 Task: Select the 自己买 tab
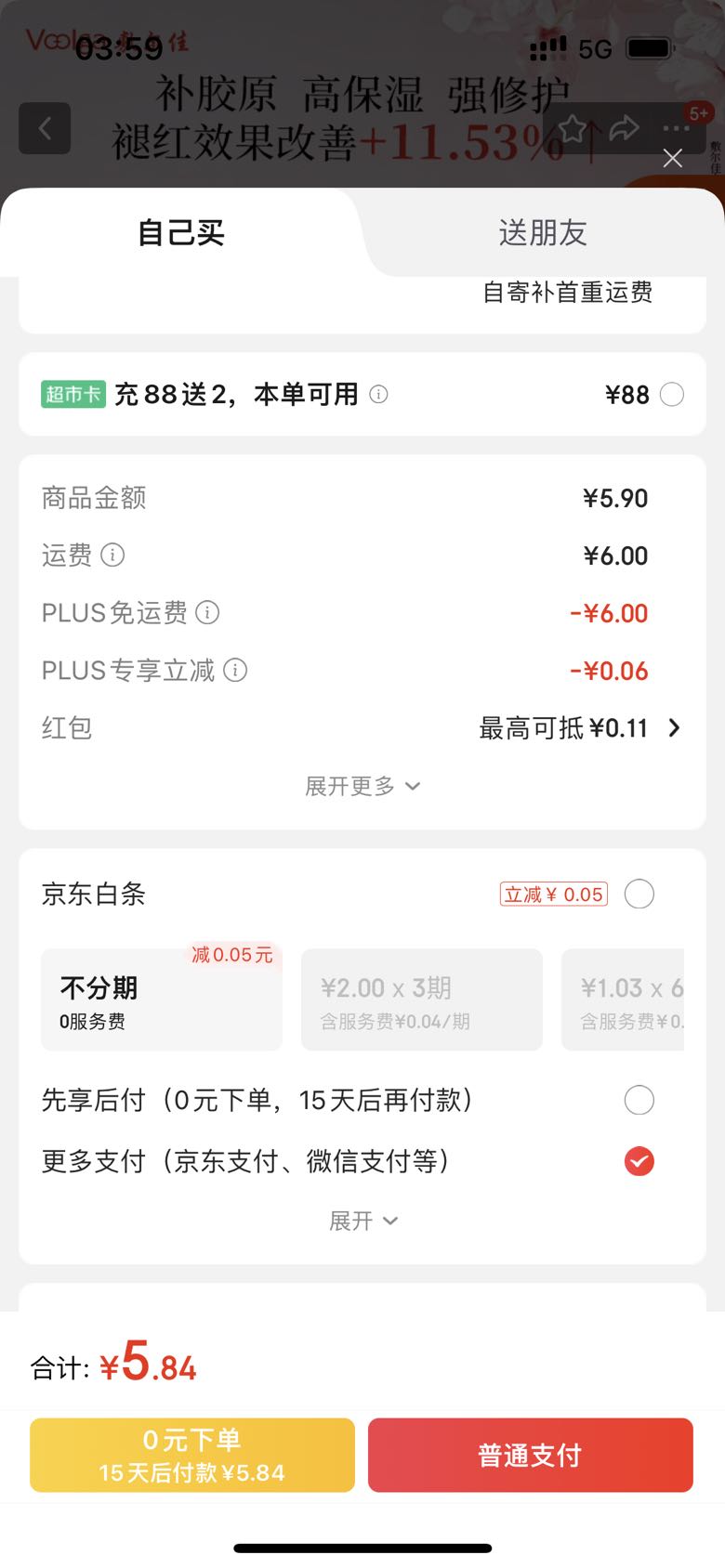pos(181,232)
